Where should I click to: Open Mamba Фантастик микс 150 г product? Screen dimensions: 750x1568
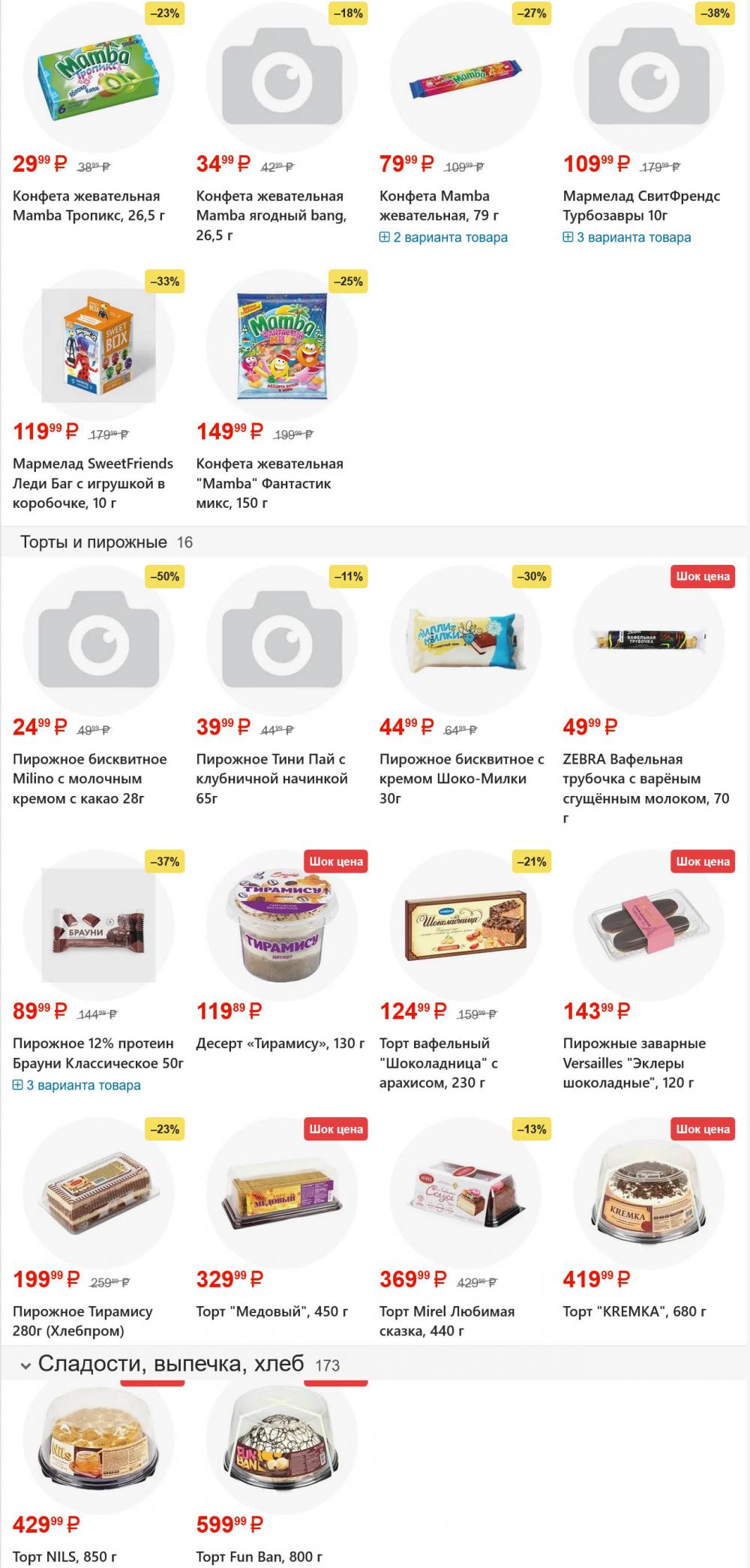(x=270, y=483)
